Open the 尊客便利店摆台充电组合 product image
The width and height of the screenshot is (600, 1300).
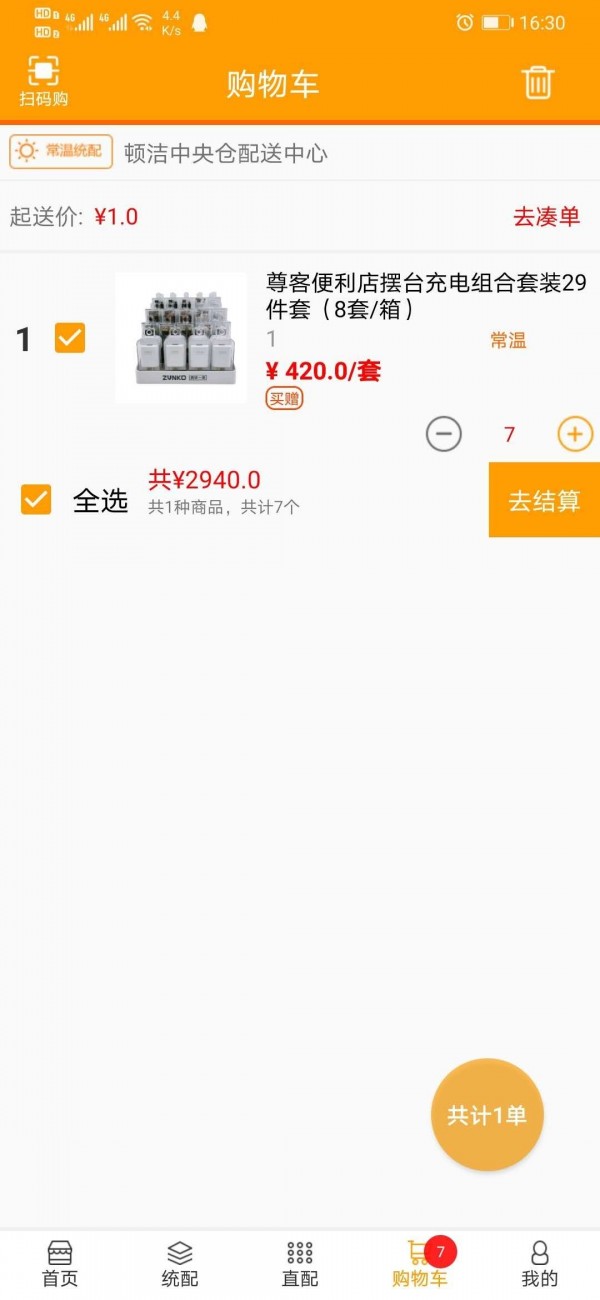[180, 338]
